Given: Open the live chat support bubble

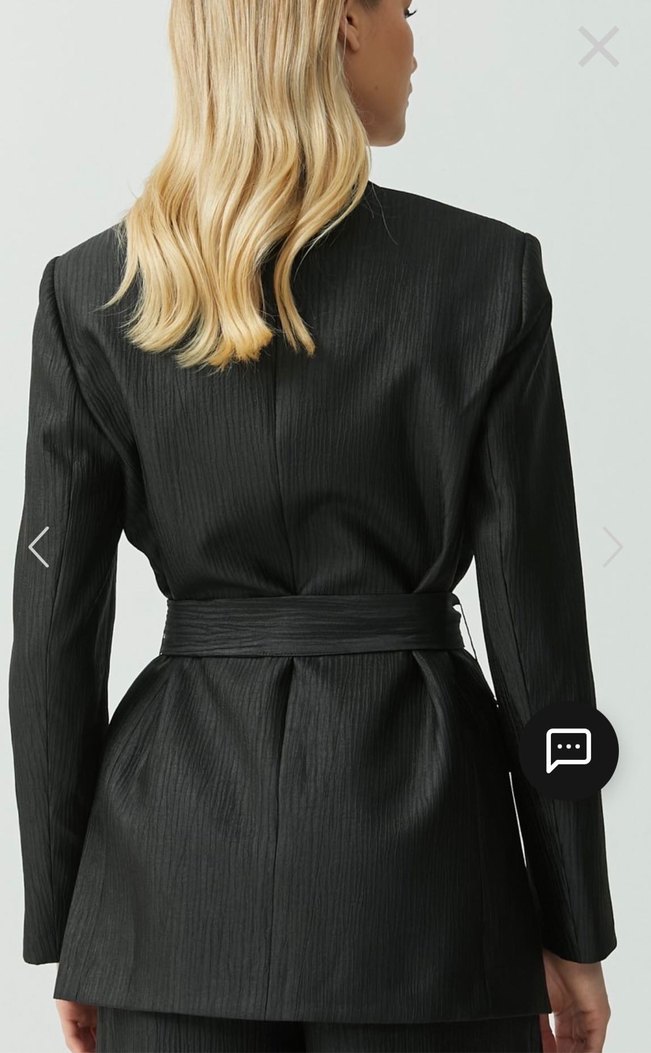Looking at the screenshot, I should tap(568, 750).
